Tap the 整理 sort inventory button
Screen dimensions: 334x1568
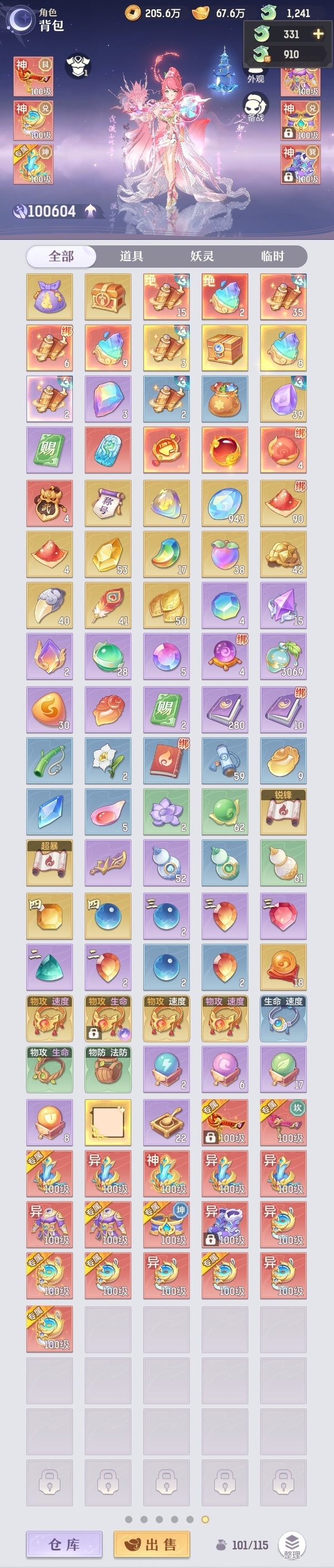click(x=291, y=1545)
